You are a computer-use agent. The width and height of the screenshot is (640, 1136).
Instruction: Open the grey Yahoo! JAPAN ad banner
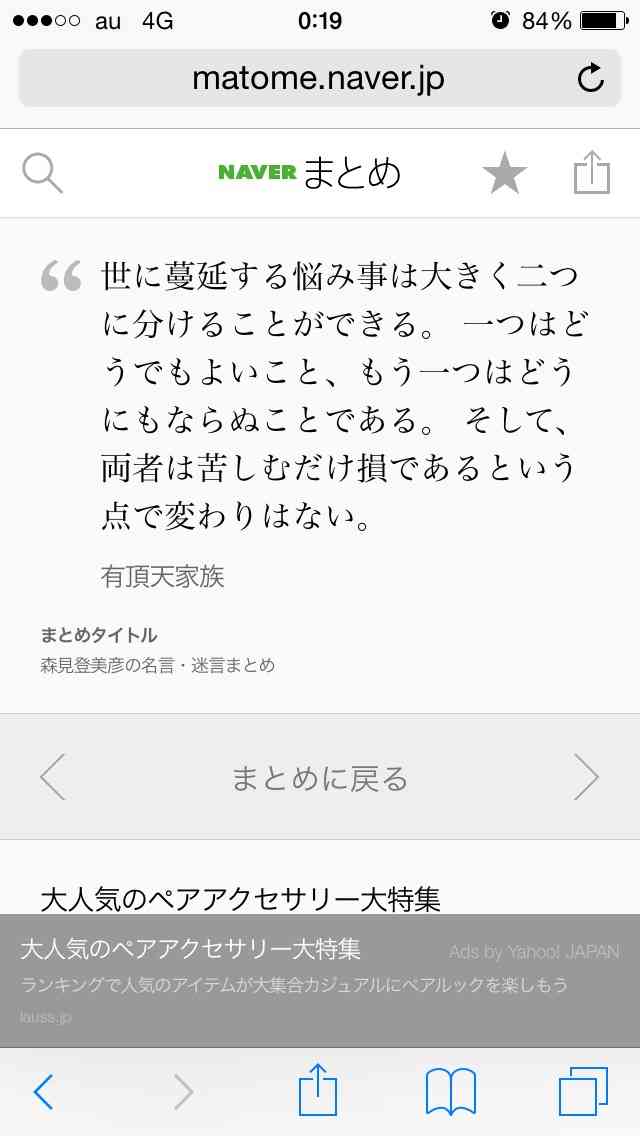320,981
